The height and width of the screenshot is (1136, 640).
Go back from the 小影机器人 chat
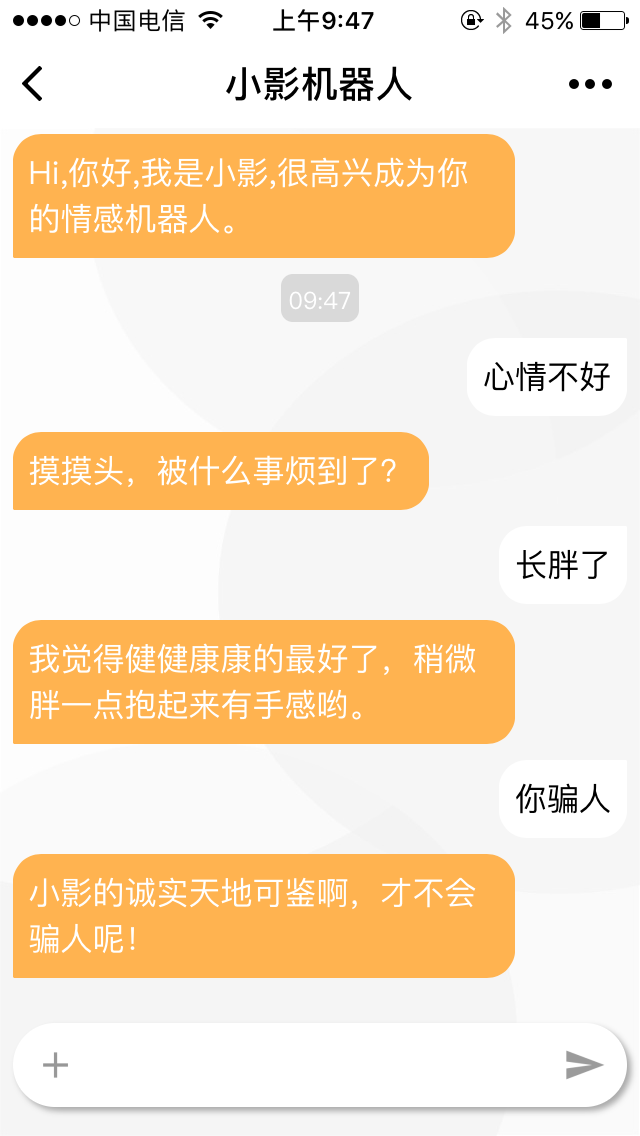click(33, 84)
